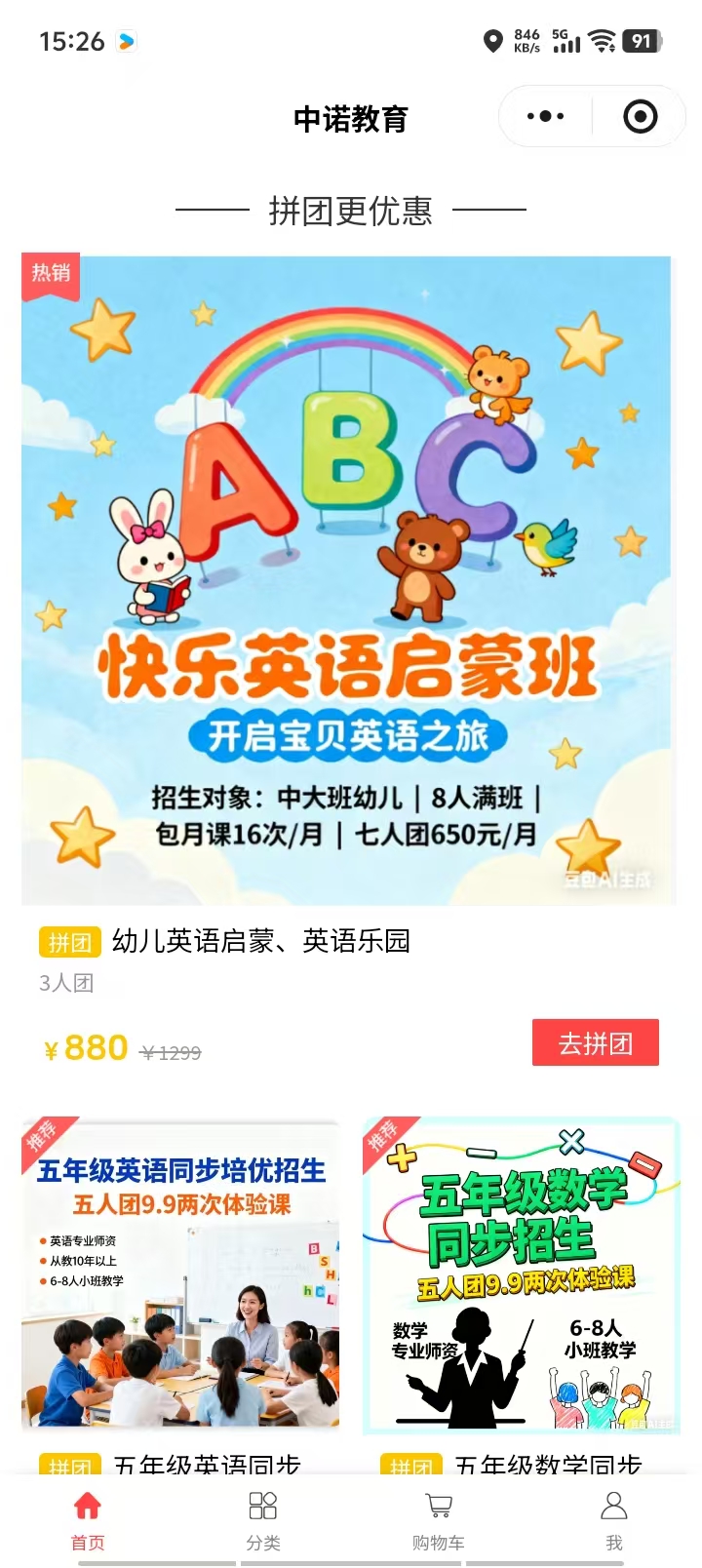Open the 五年级数学同步招生 card
The width and height of the screenshot is (702, 1568).
(522, 1275)
